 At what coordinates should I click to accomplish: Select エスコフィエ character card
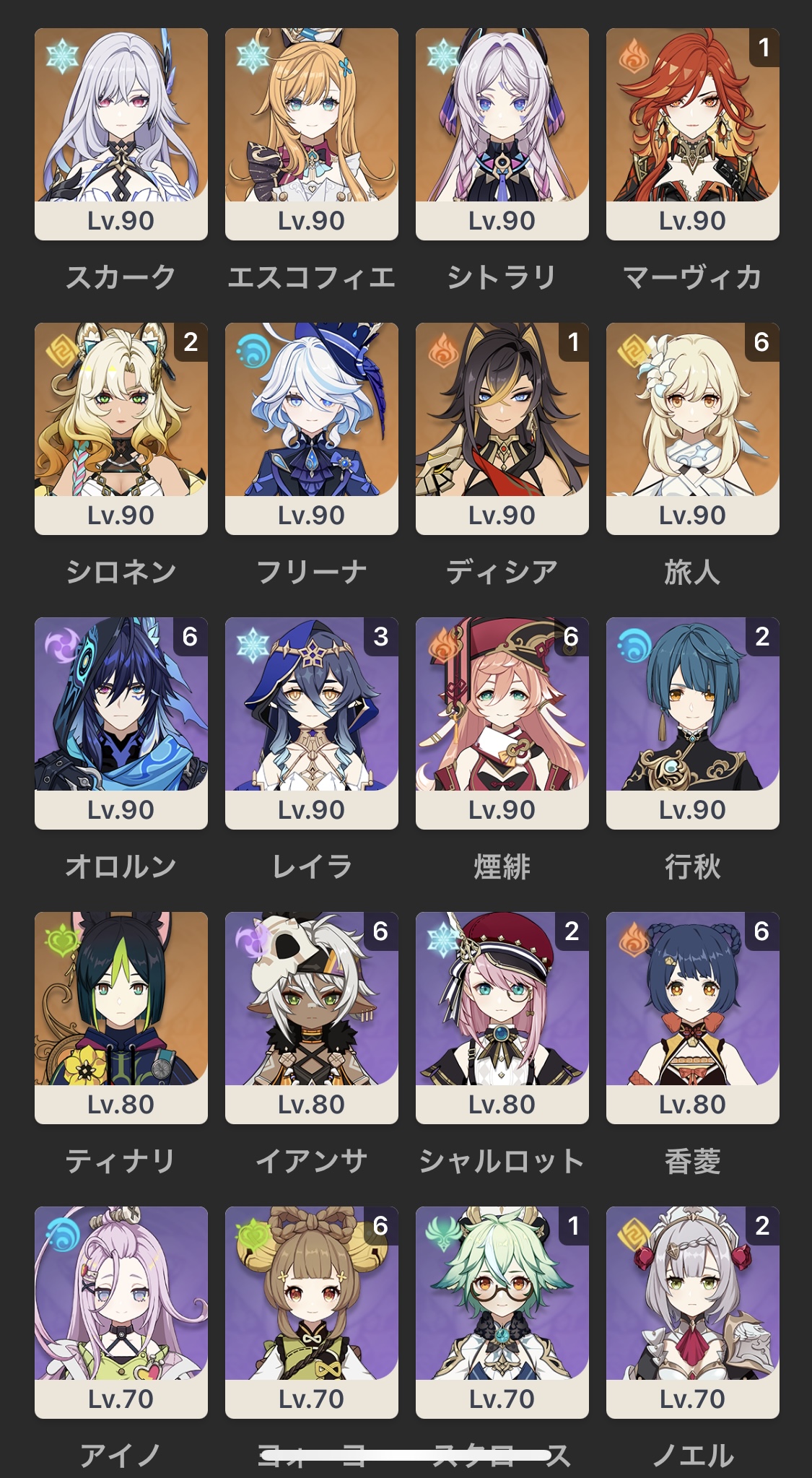point(311,134)
